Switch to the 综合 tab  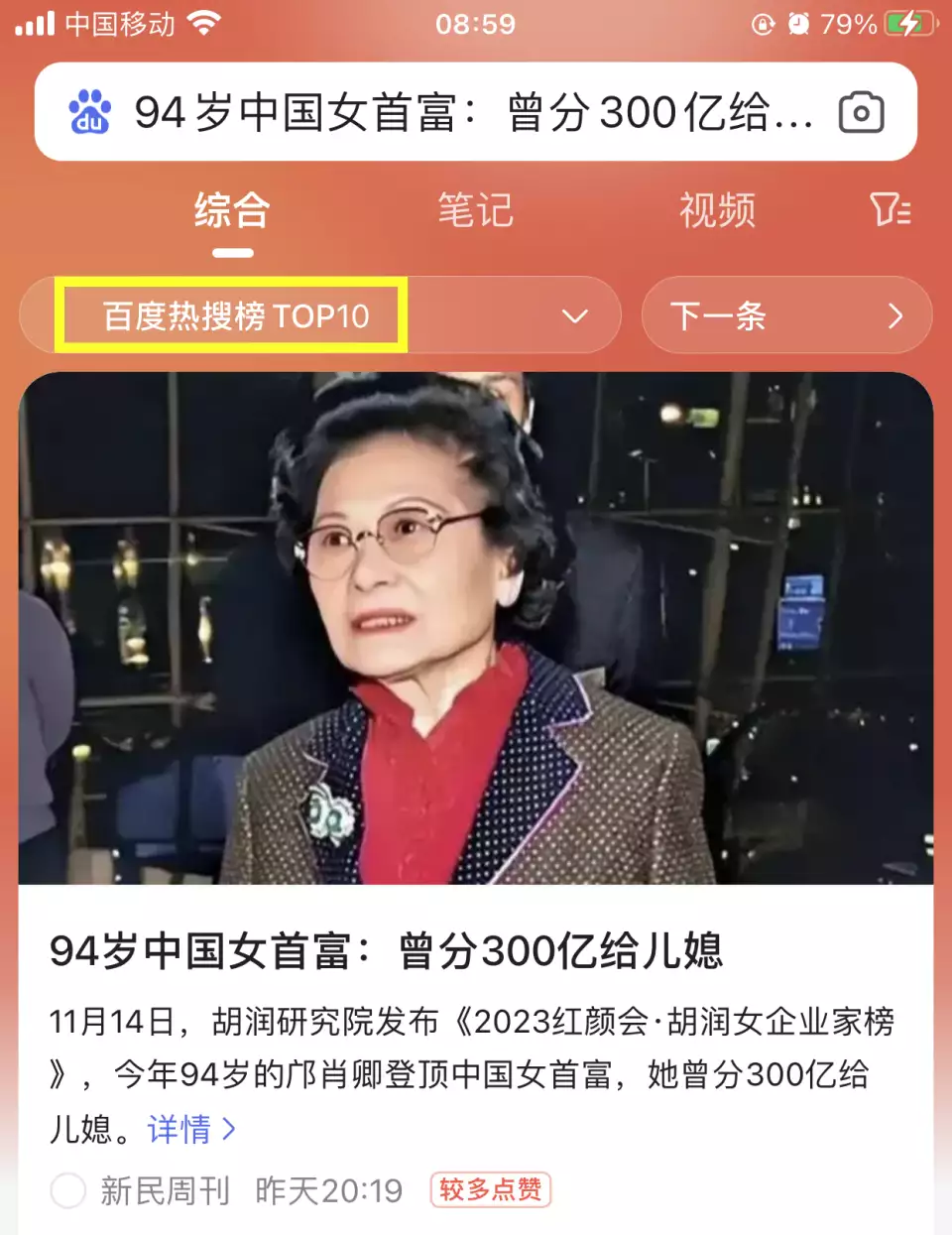click(x=232, y=211)
